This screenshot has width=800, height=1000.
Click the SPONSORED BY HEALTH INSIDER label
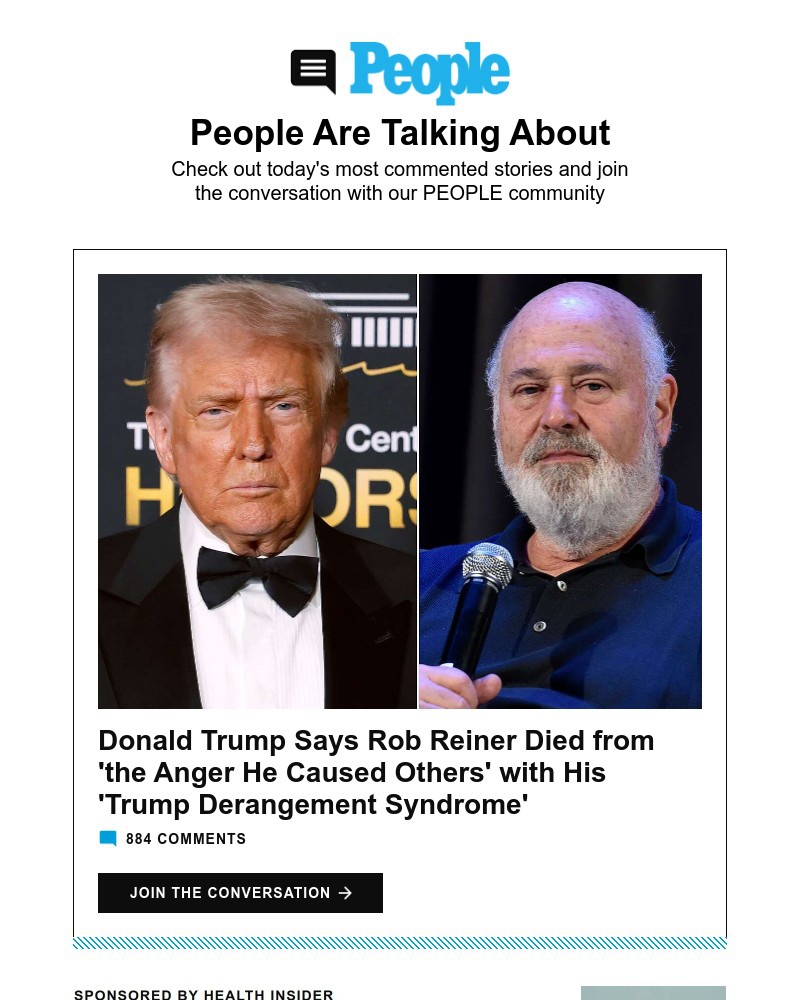click(x=203, y=994)
